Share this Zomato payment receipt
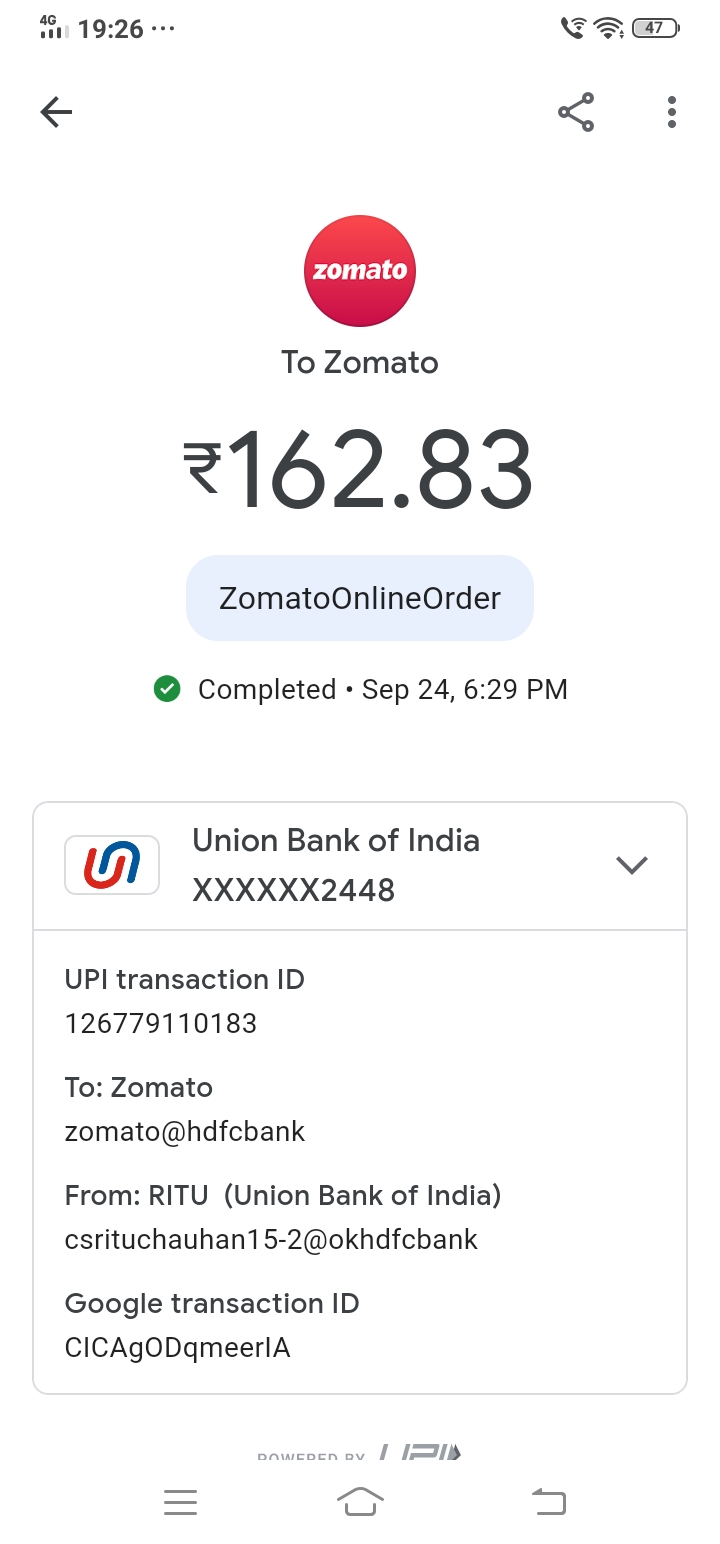720x1544 pixels. tap(576, 112)
